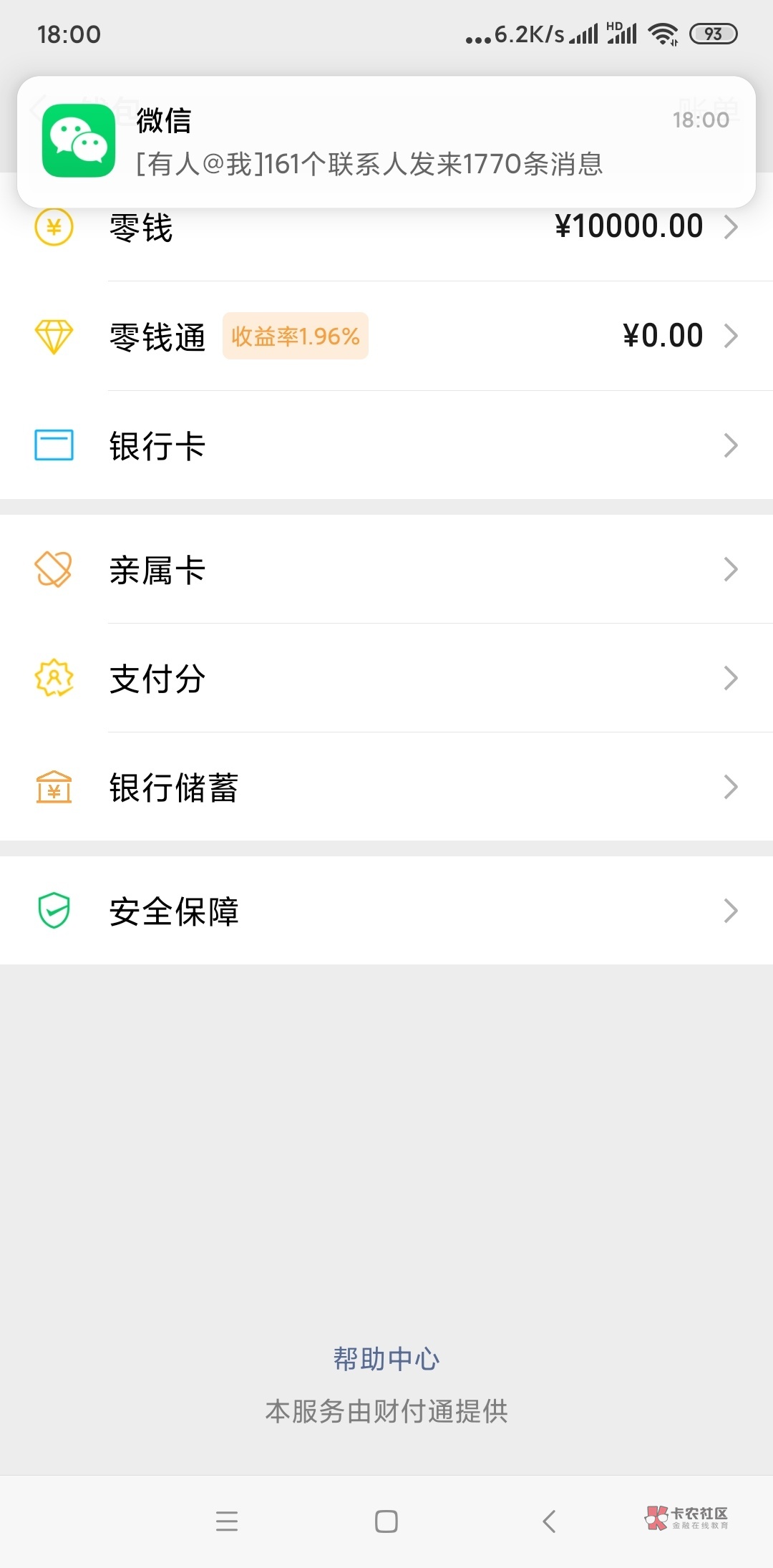Tap the system back button
This screenshot has width=773, height=1568.
click(549, 1521)
